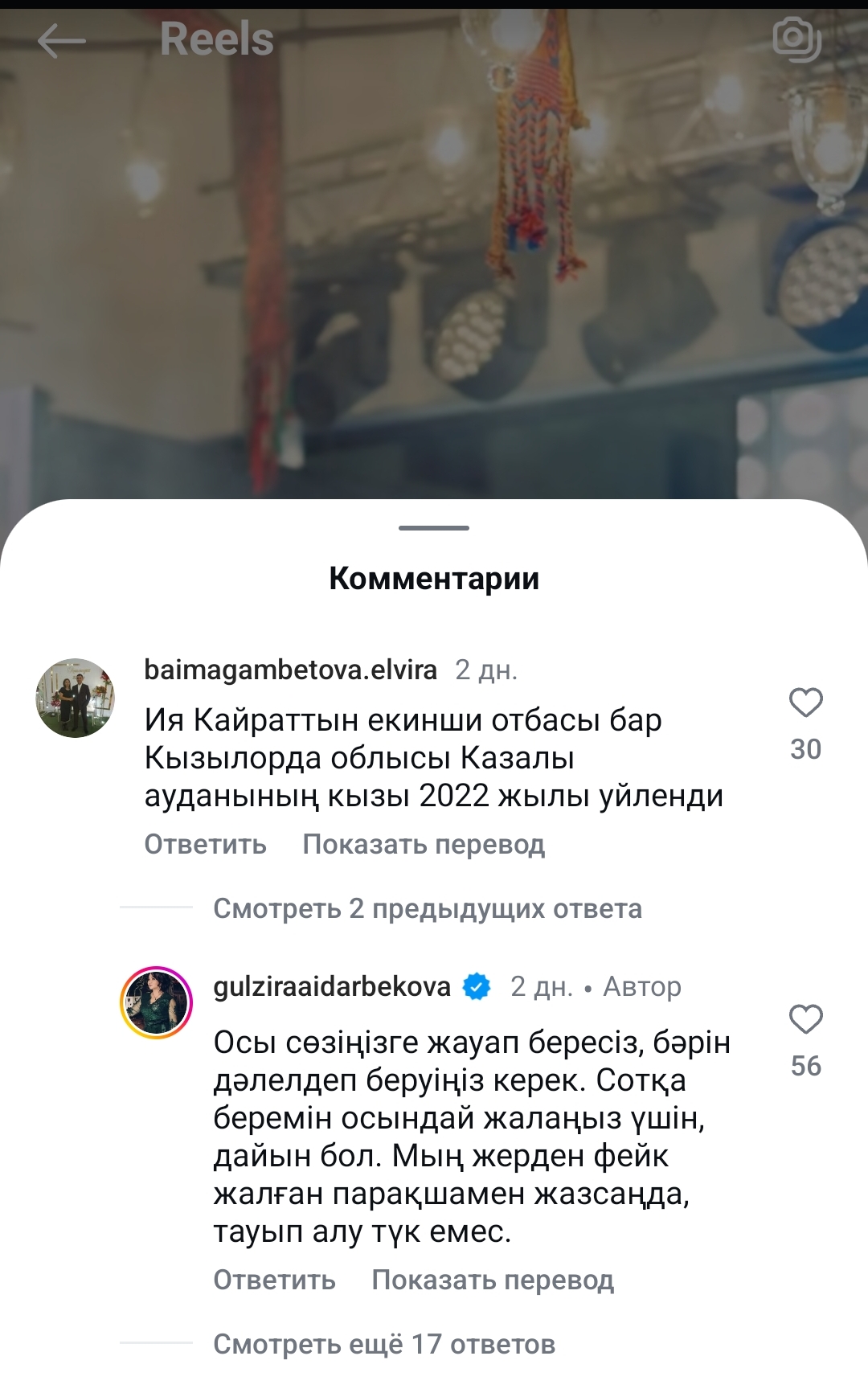Tap the baimagambetova.elvira username

pyautogui.click(x=290, y=670)
